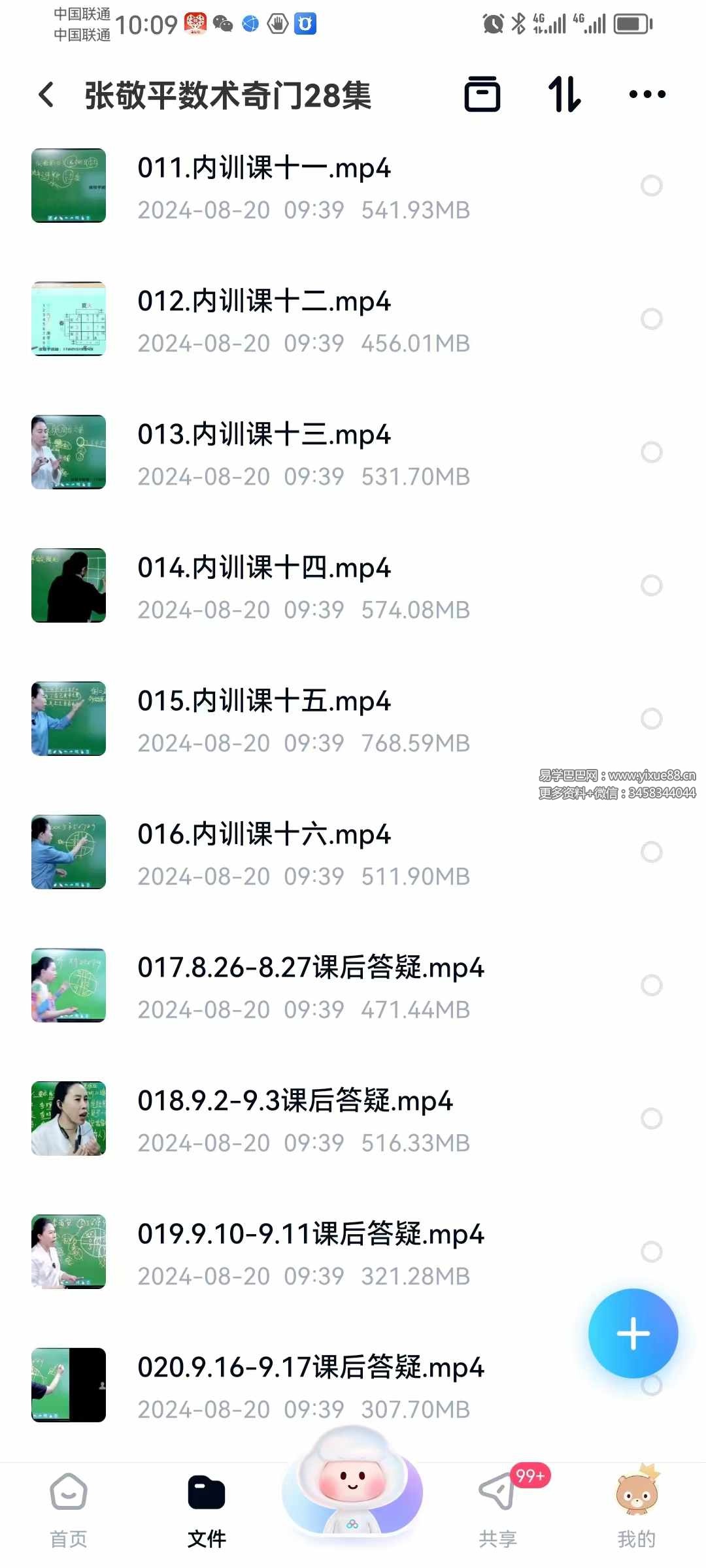Tap the thumbnail of 012.内训课十二.mp4
The width and height of the screenshot is (706, 1568).
pyautogui.click(x=69, y=319)
